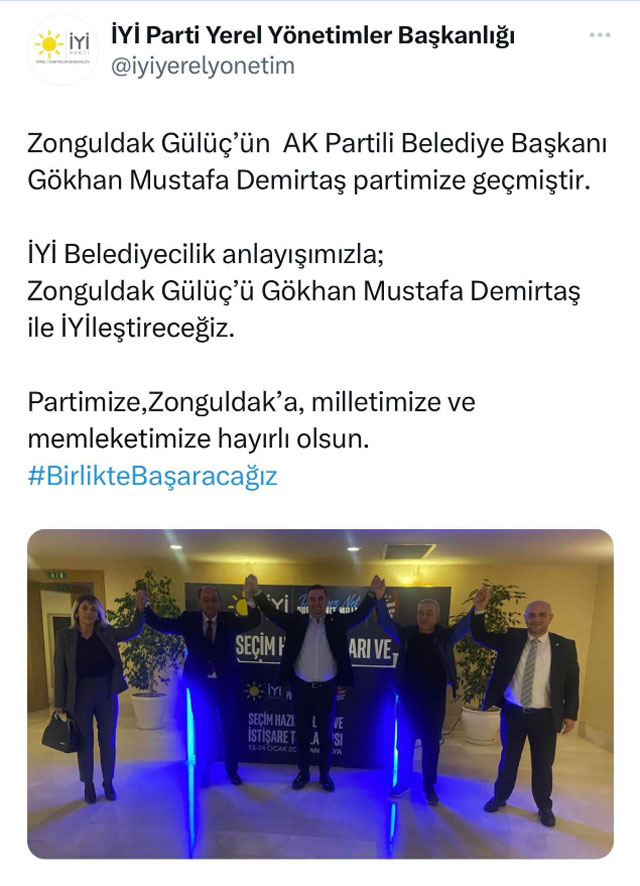View the attached group photo
This screenshot has width=640, height=886.
pos(320,693)
